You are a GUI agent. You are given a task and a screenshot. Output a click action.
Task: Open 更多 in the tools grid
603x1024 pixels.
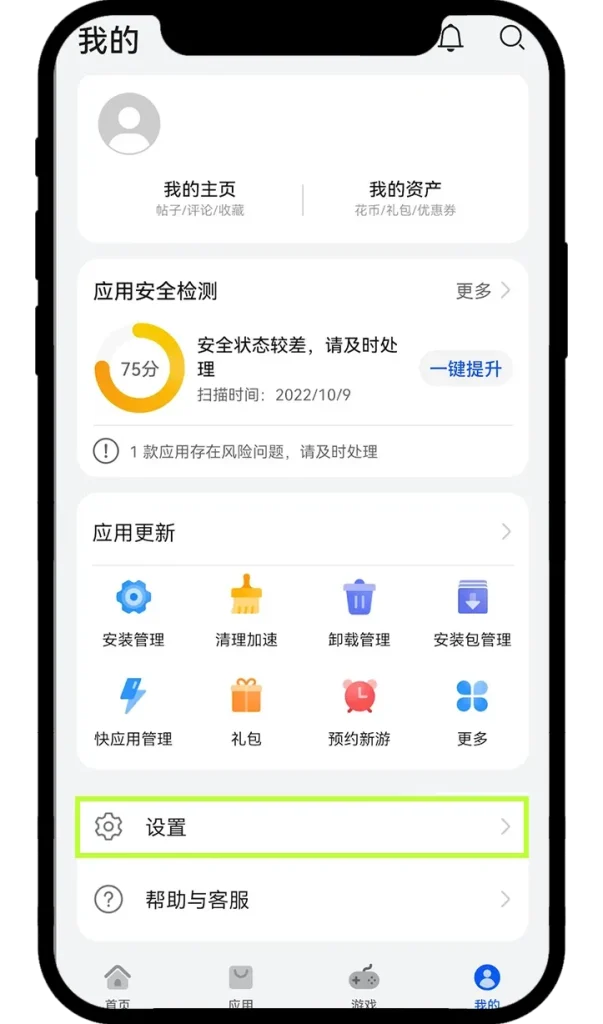tap(472, 710)
